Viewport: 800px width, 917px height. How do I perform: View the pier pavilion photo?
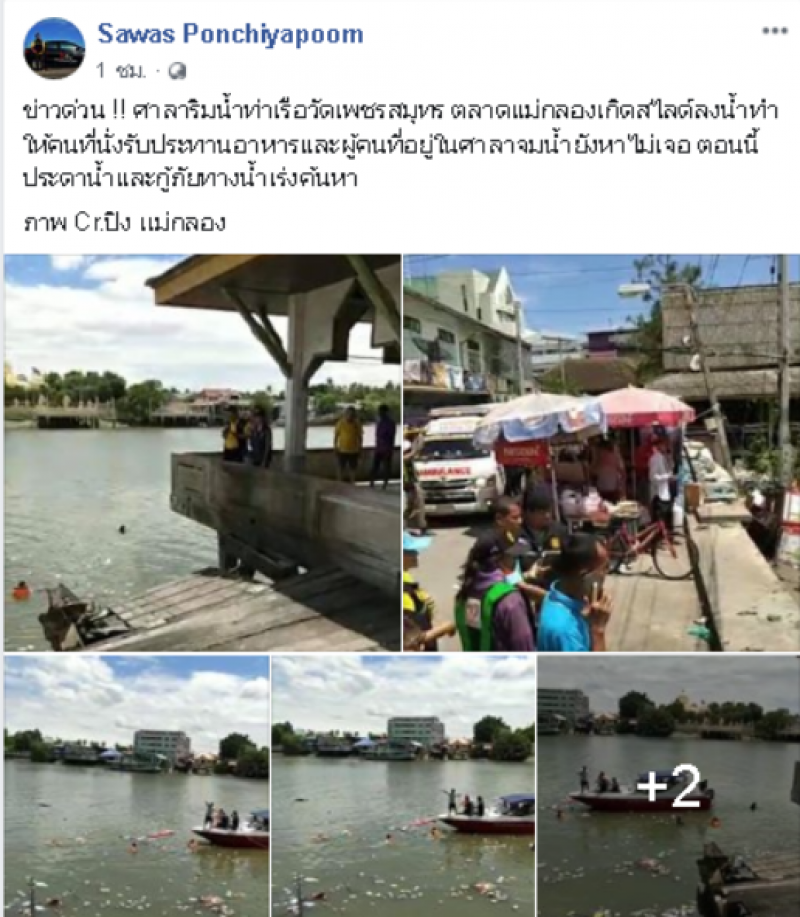click(x=202, y=452)
